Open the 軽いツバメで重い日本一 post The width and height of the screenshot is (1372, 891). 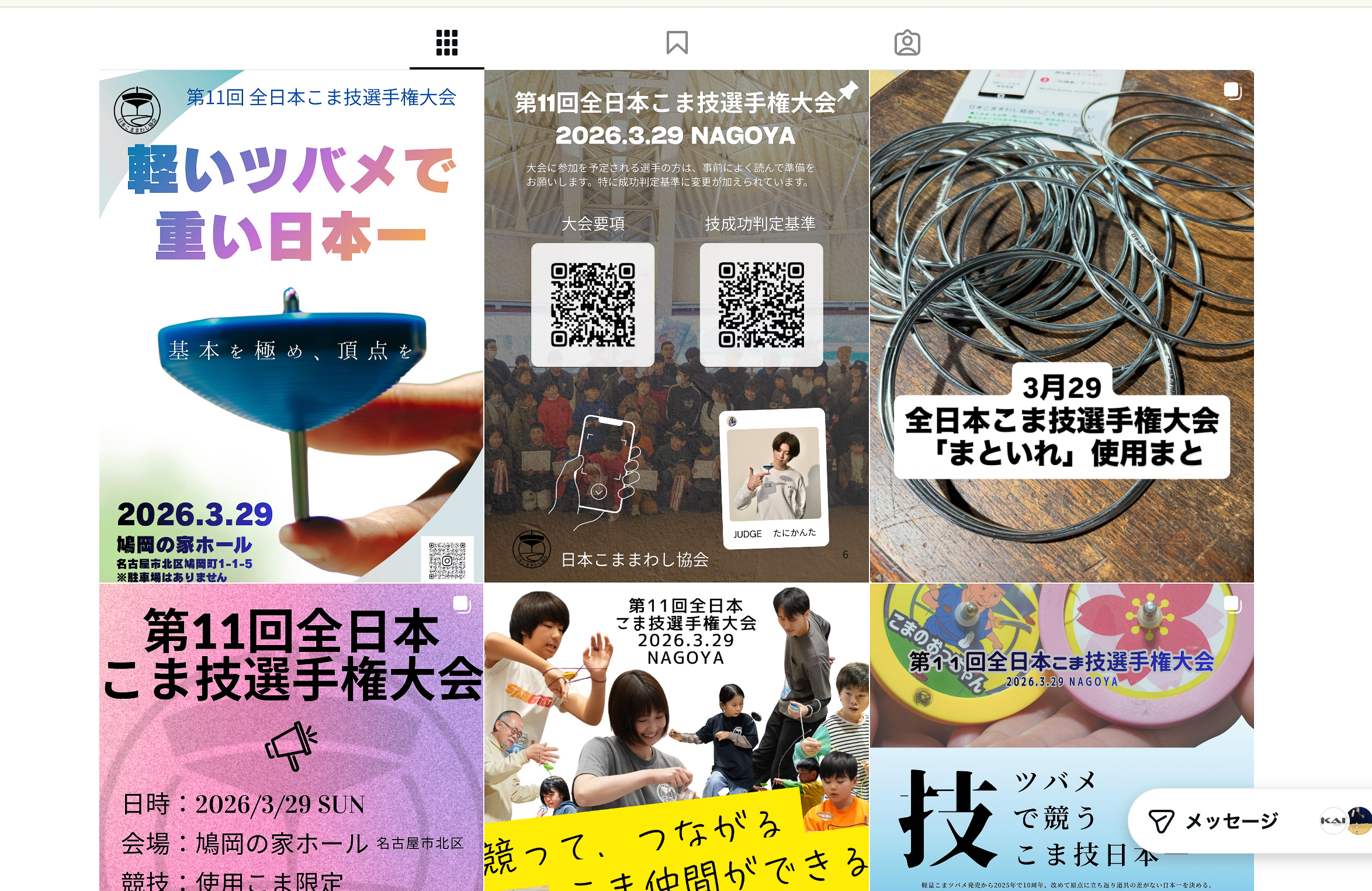(x=291, y=326)
